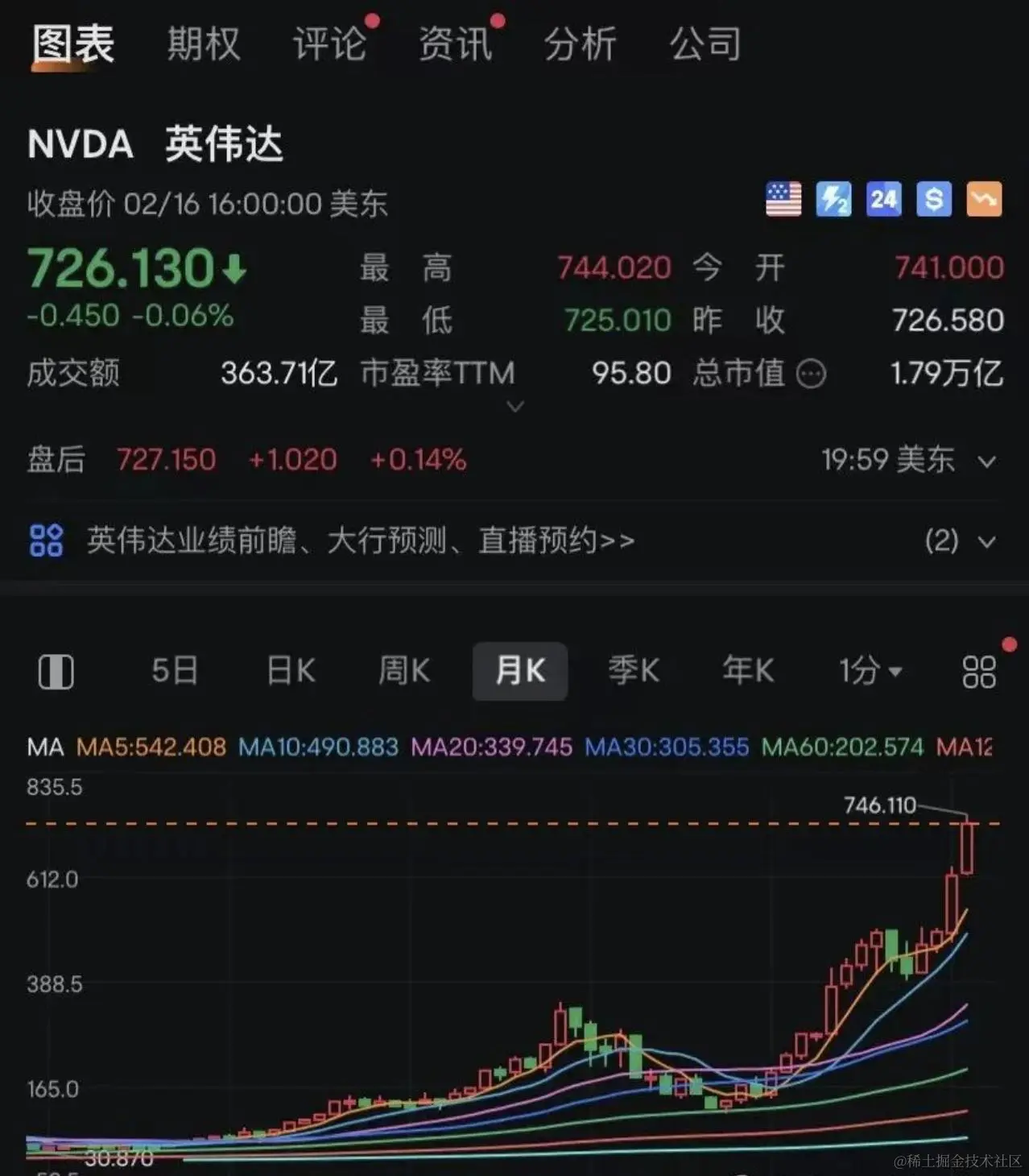1029x1176 pixels.
Task: Open the 1分 interval dropdown
Action: pos(870,670)
